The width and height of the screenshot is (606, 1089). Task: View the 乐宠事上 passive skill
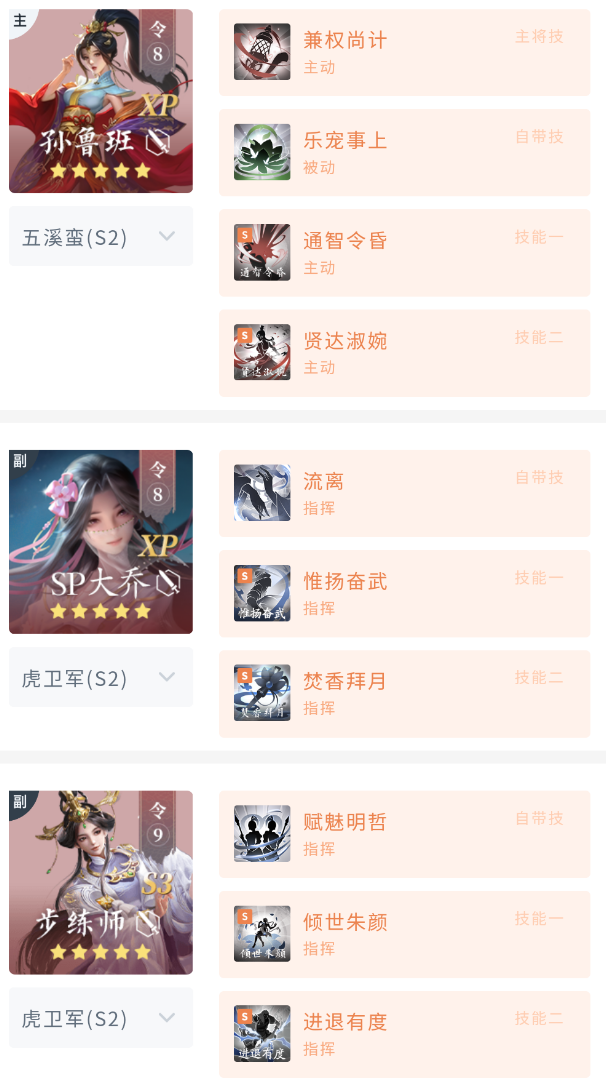click(x=405, y=152)
